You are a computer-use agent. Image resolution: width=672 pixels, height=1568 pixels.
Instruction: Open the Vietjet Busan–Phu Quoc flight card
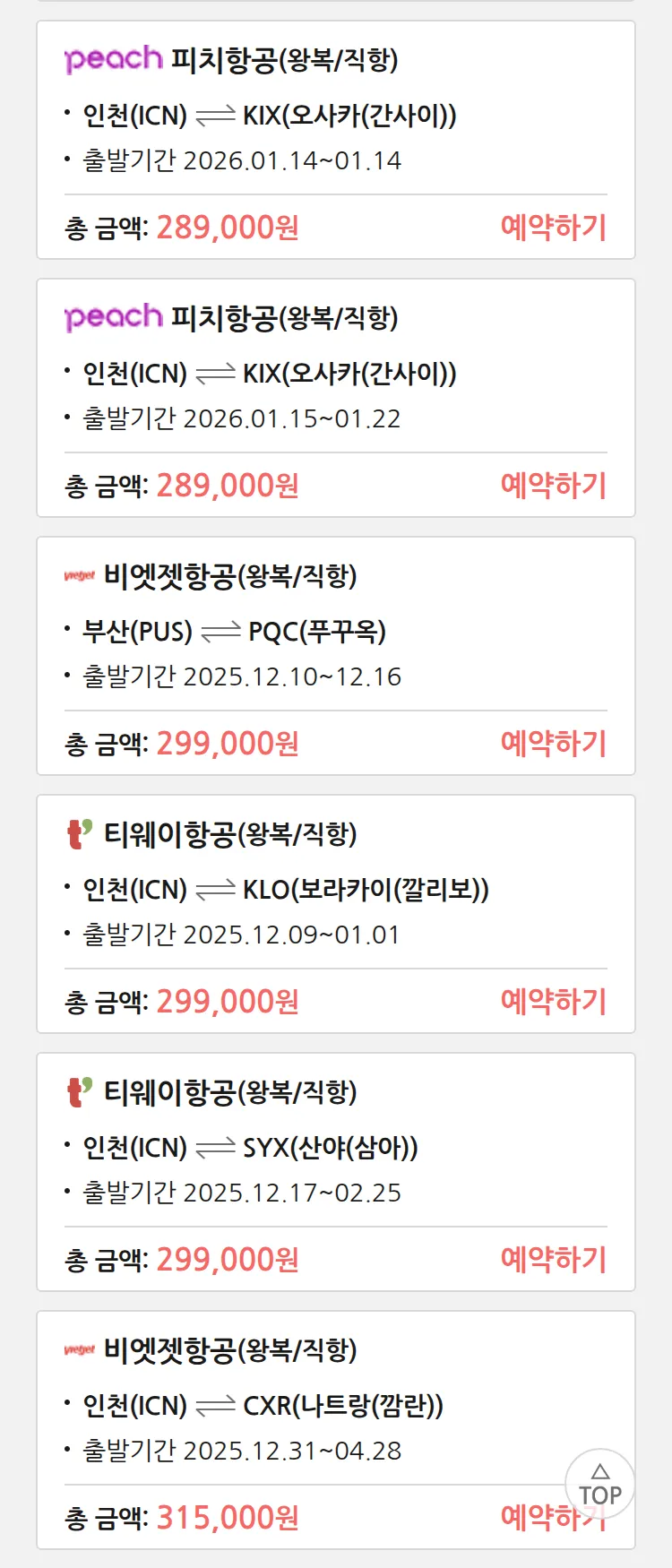335,633
